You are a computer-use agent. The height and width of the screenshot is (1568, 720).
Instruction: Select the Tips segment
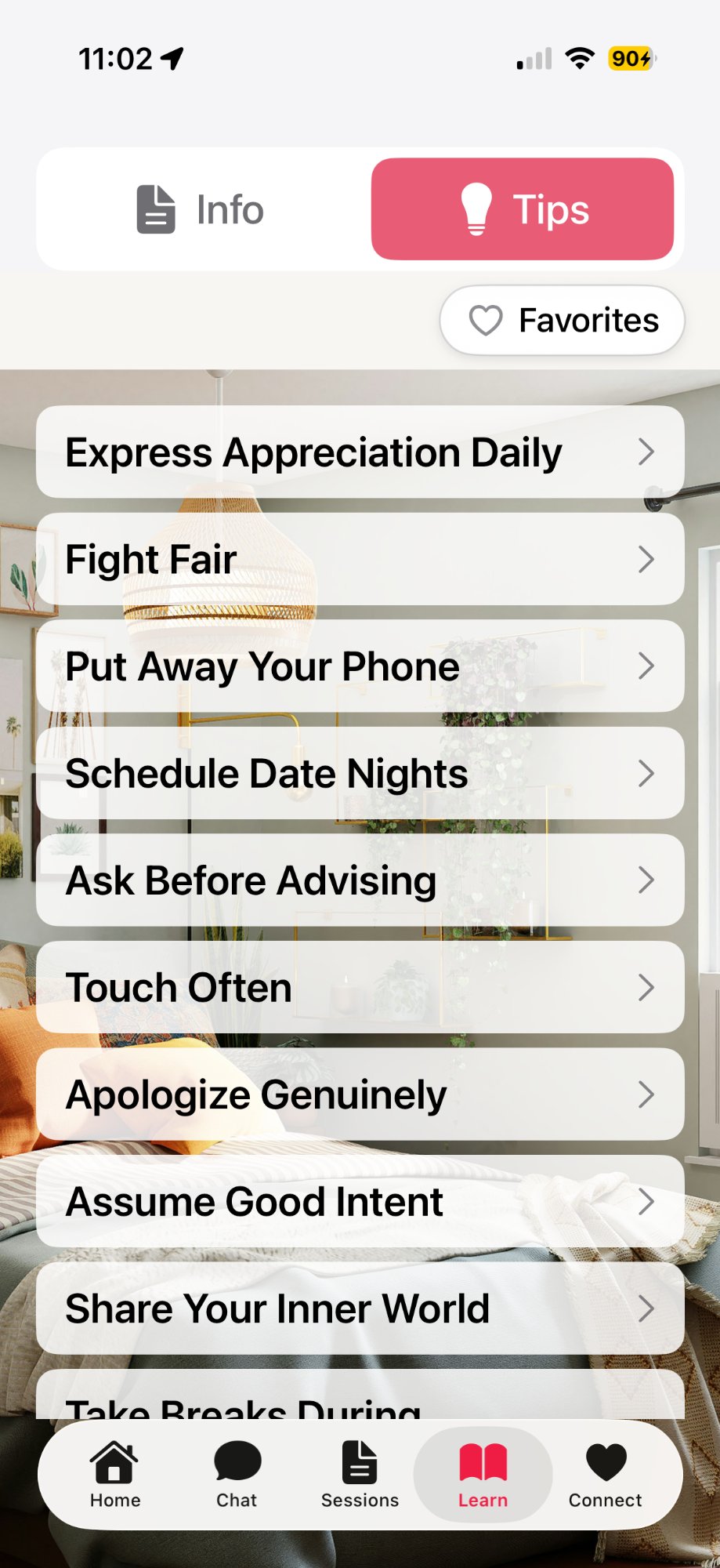point(523,209)
